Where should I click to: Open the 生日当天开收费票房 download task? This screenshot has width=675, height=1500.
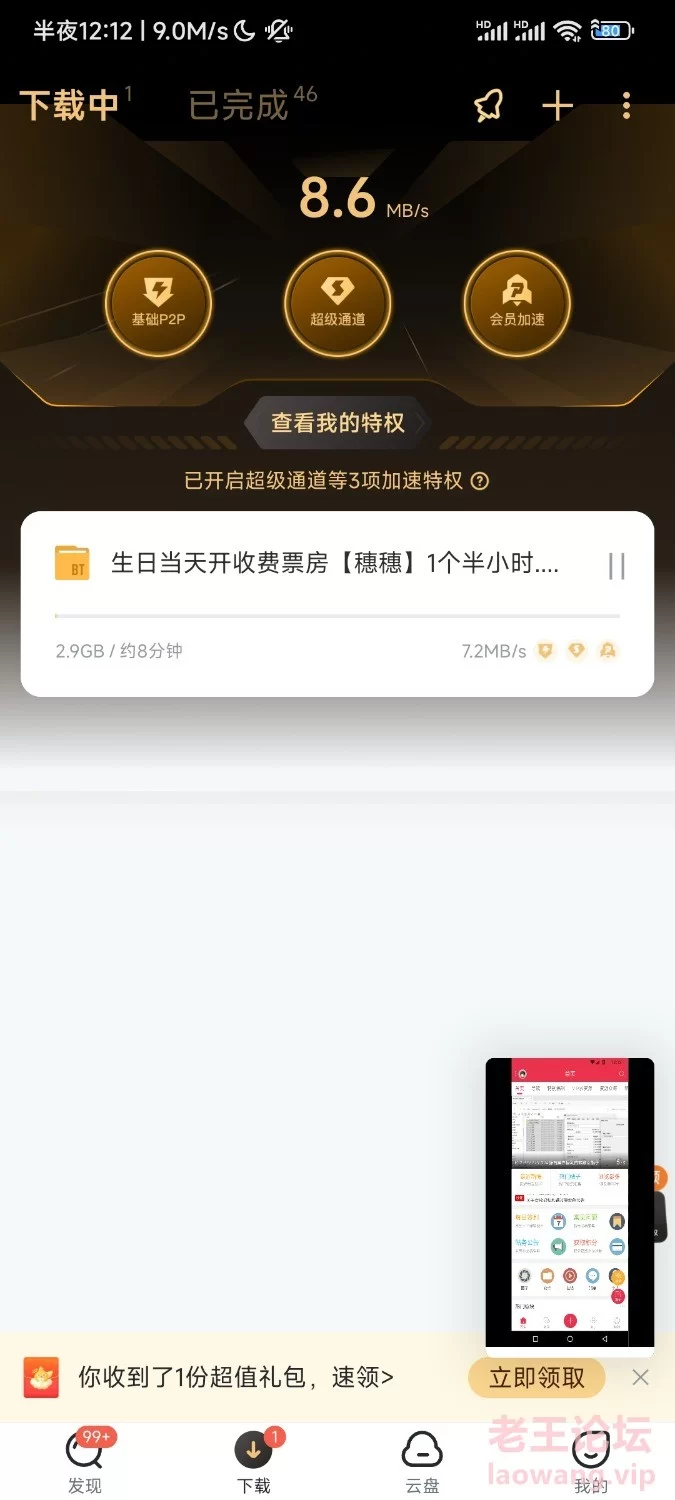click(x=330, y=565)
